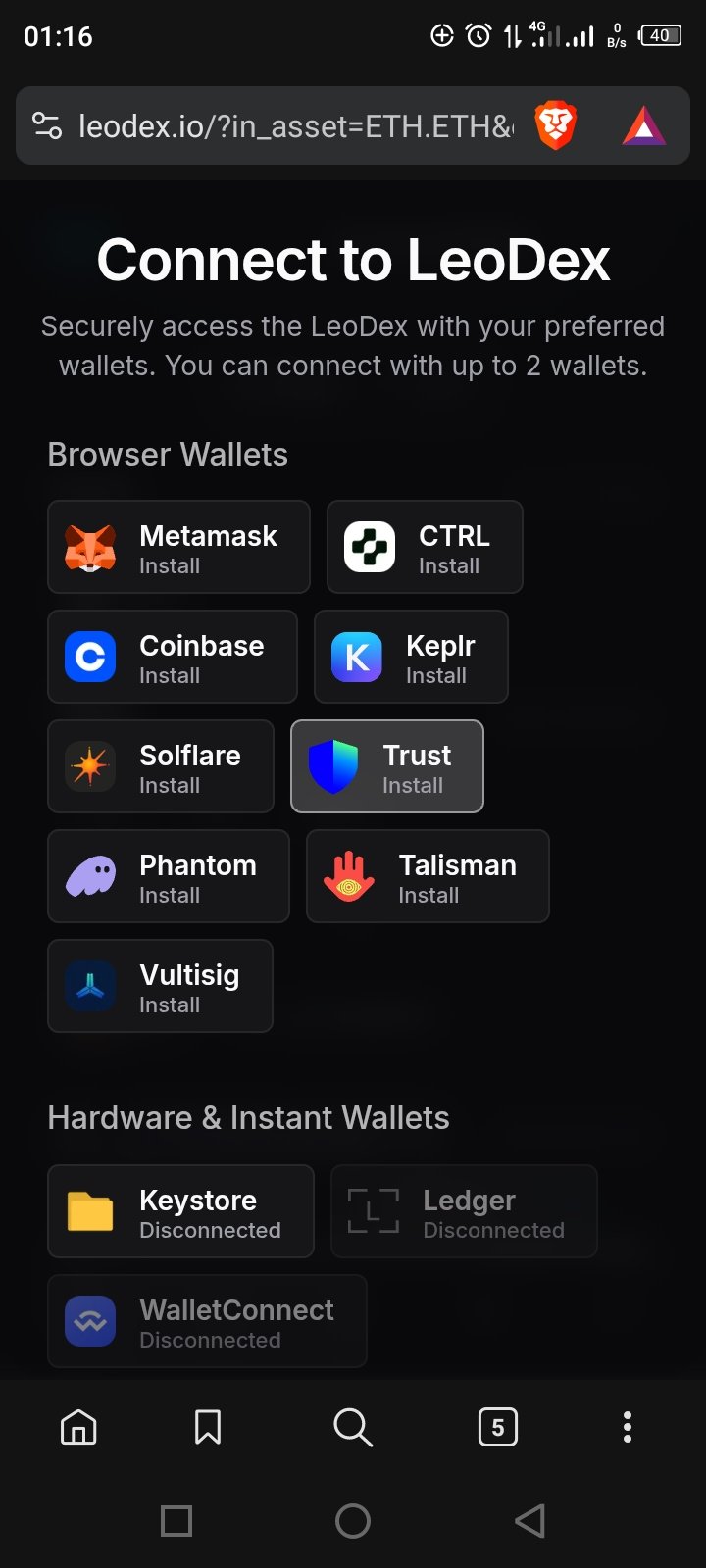Choose the Phantom wallet

169,876
